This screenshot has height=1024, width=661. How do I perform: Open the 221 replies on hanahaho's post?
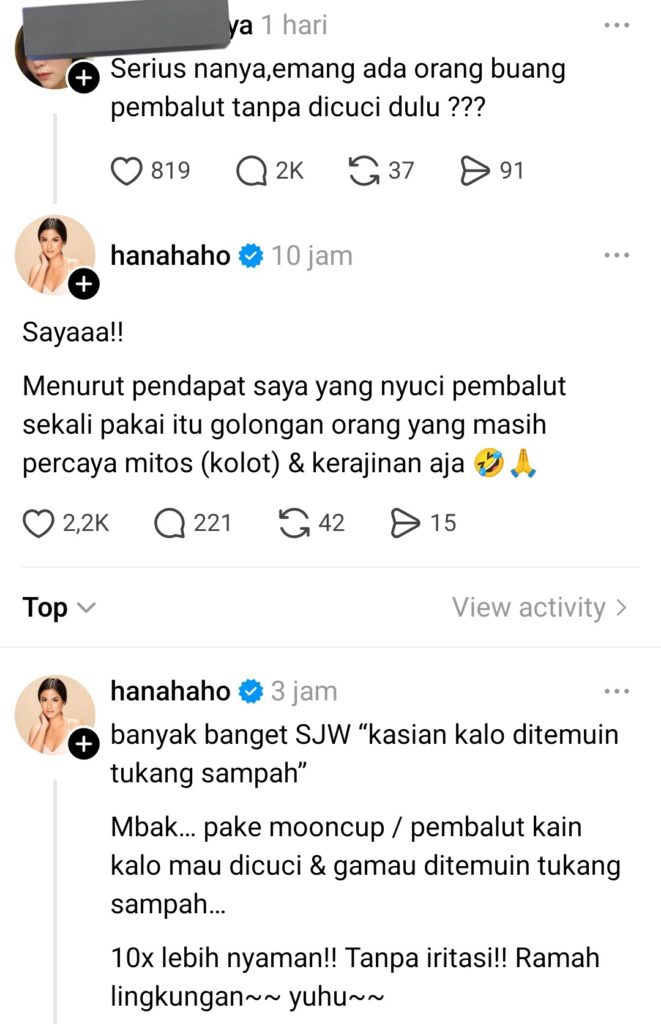[x=170, y=522]
